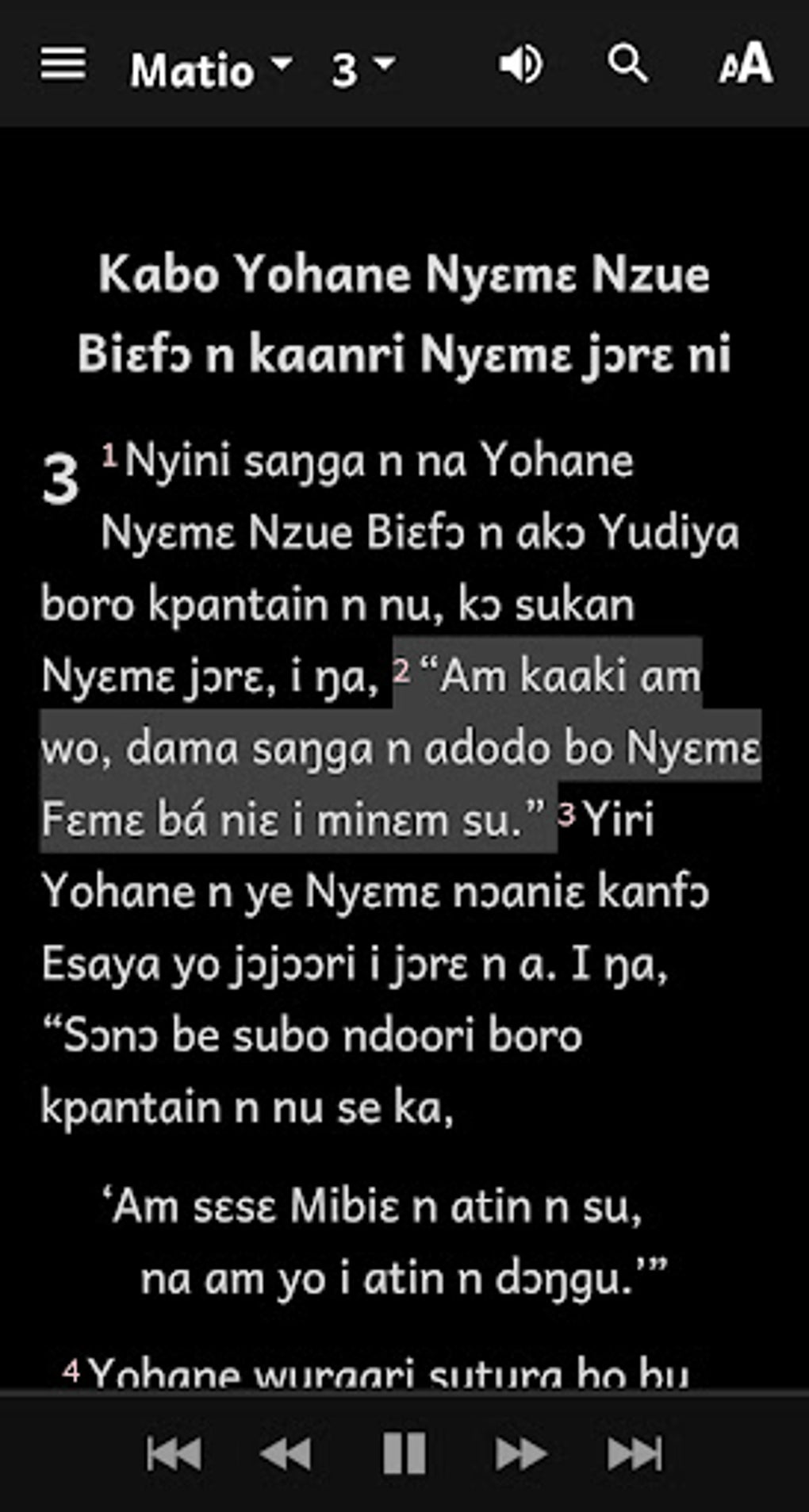Screen dimensions: 809x1512
Task: Rewind the audio playback
Action: (286, 1454)
